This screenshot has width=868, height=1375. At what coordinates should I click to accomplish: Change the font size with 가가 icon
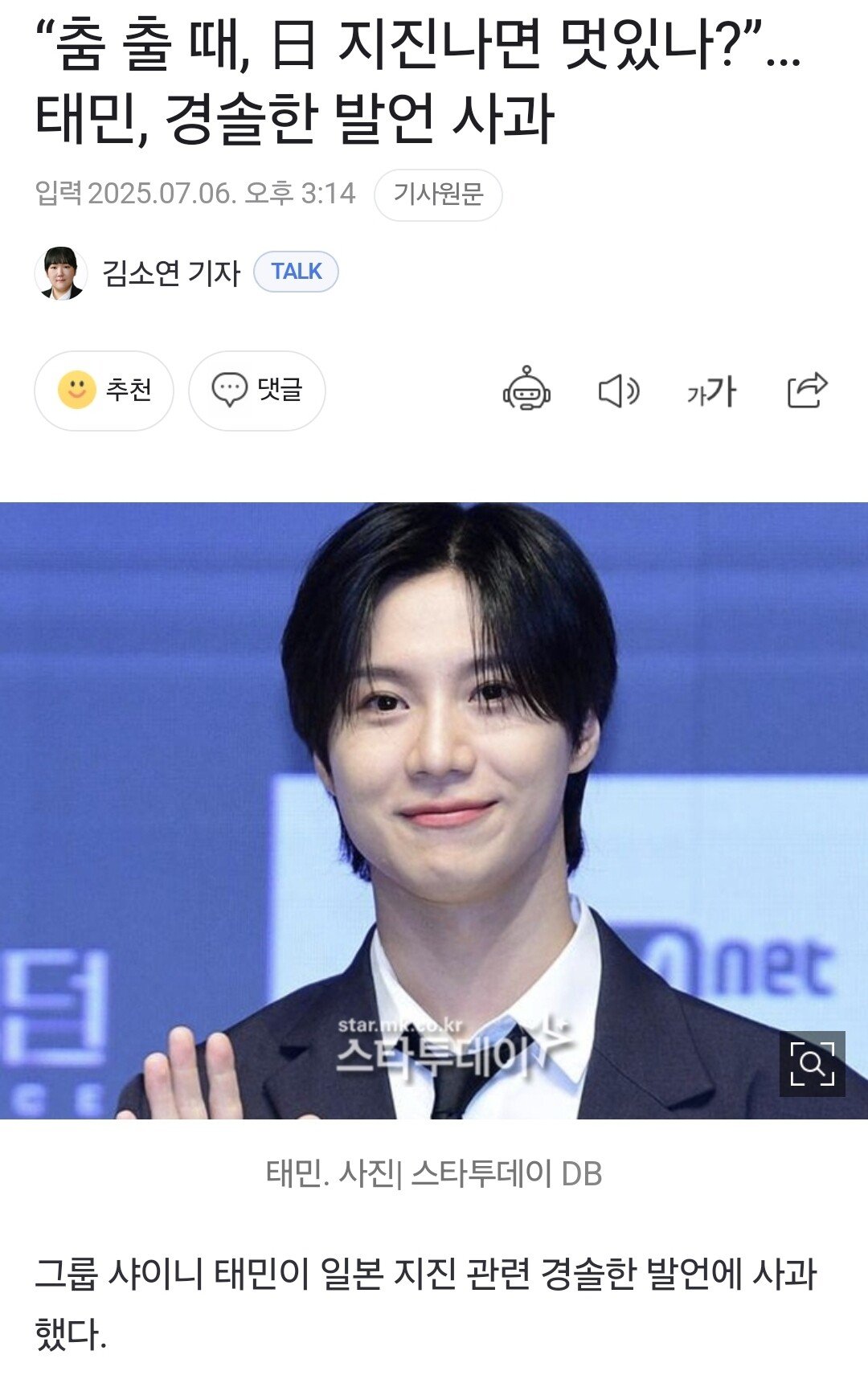pos(711,391)
